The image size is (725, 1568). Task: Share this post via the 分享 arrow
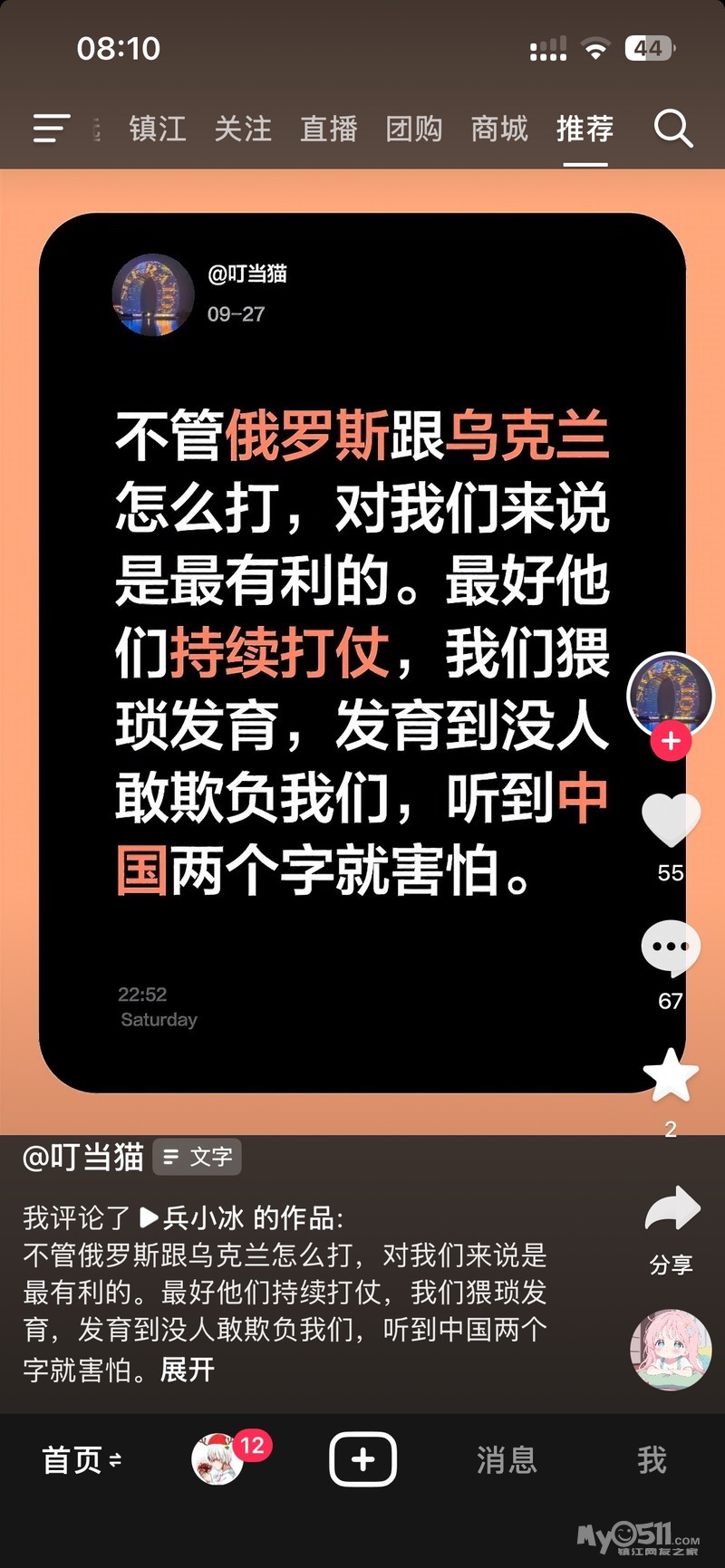tap(672, 1211)
